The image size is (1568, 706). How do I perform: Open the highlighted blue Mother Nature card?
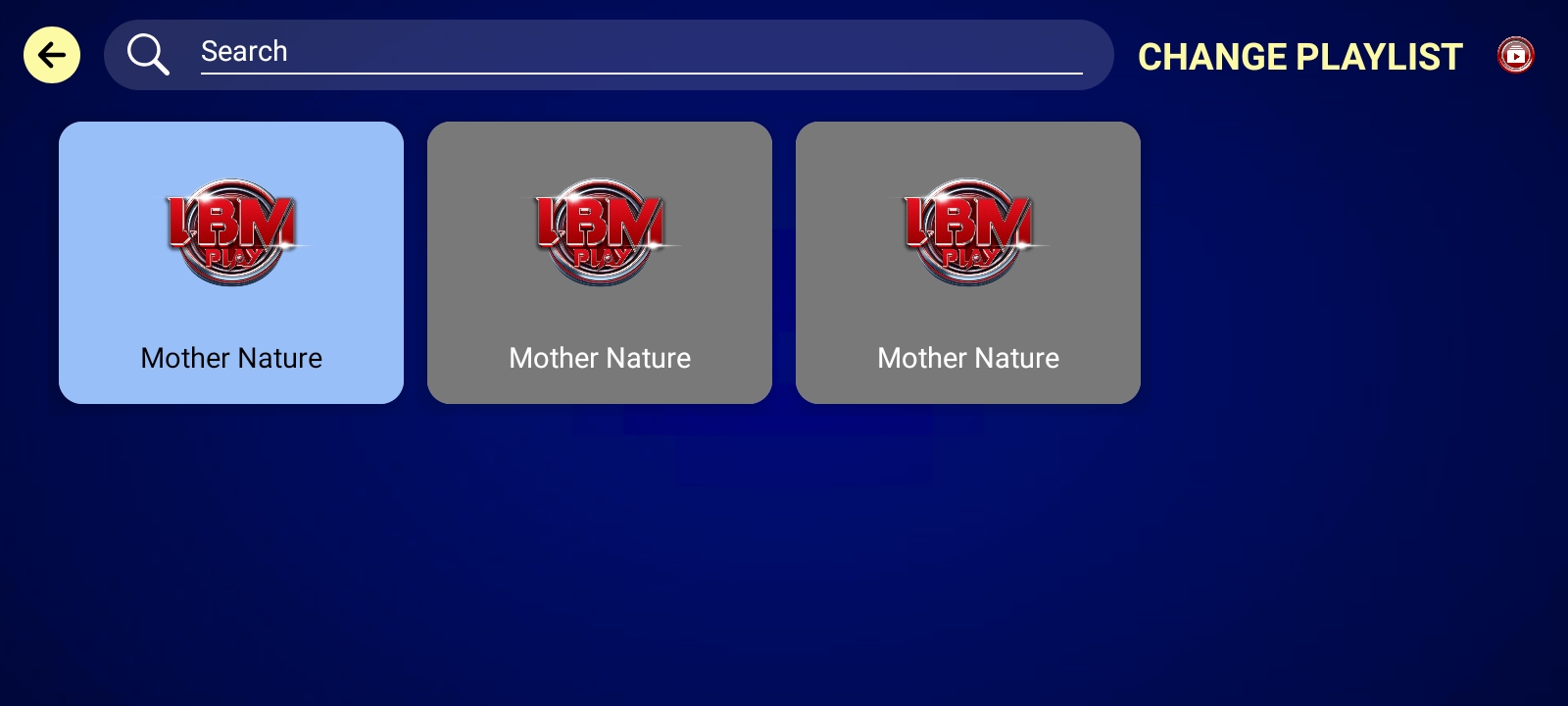pos(231,263)
